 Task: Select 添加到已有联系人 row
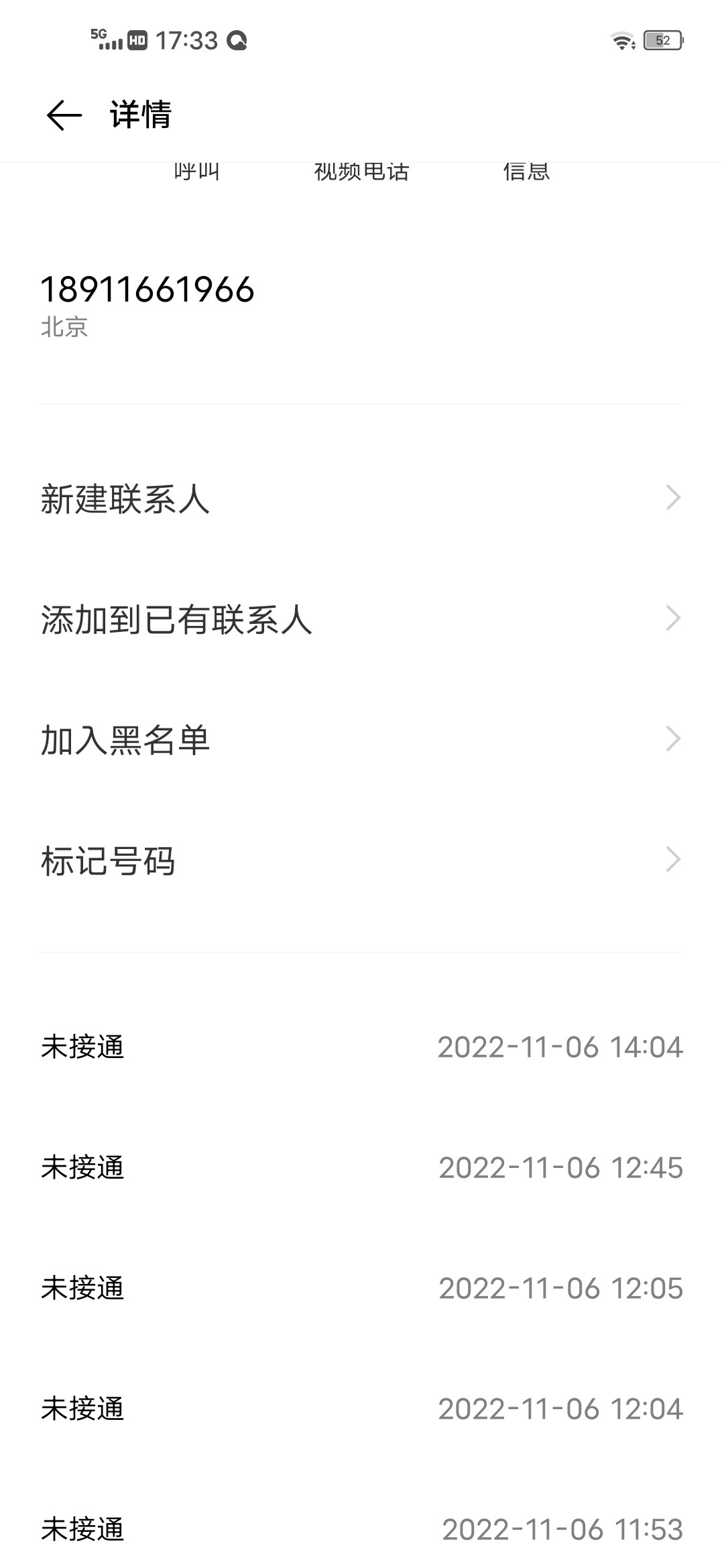coord(361,619)
